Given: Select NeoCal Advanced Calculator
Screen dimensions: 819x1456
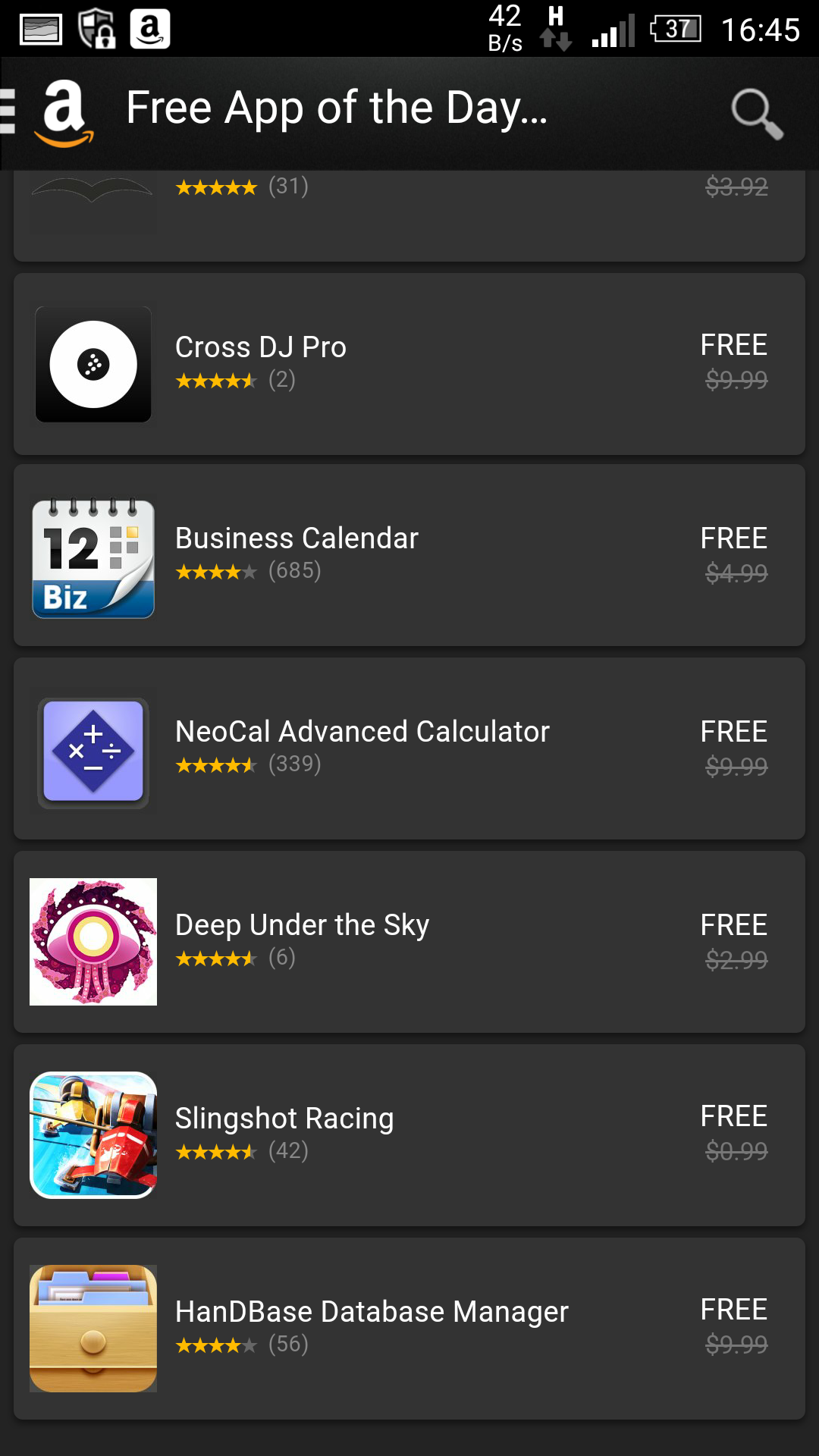Looking at the screenshot, I should (x=409, y=748).
